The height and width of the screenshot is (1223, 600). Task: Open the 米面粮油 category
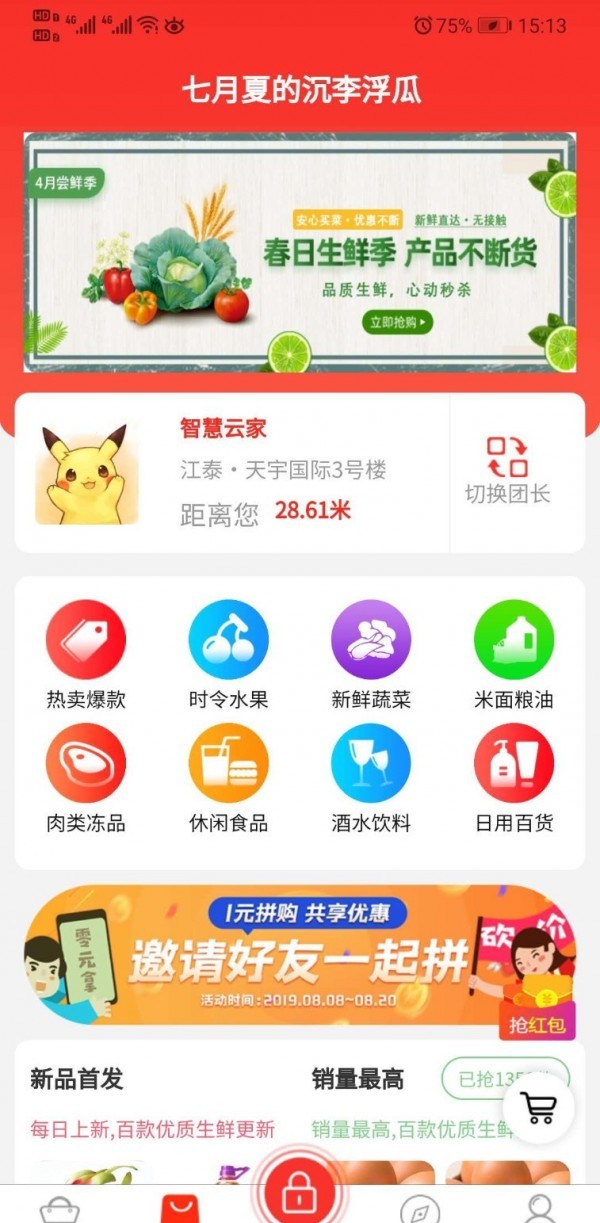point(513,655)
